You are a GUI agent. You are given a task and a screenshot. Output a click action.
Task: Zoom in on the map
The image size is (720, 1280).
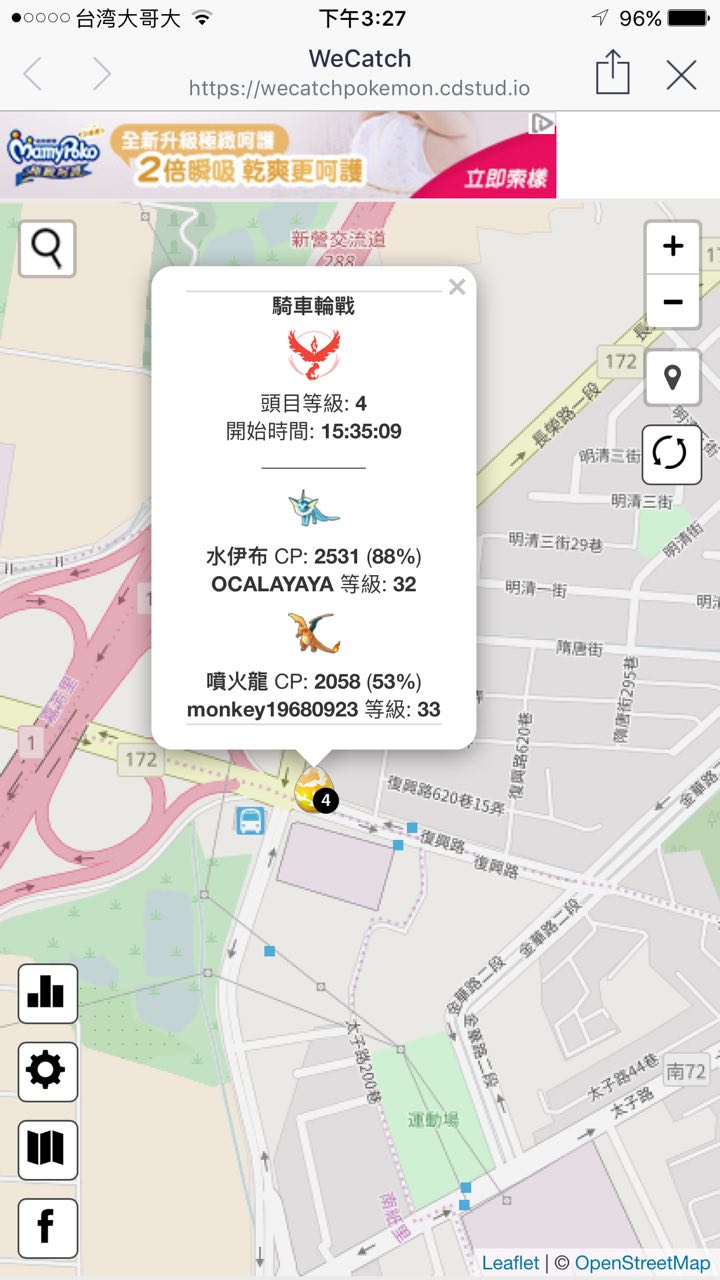click(x=673, y=246)
